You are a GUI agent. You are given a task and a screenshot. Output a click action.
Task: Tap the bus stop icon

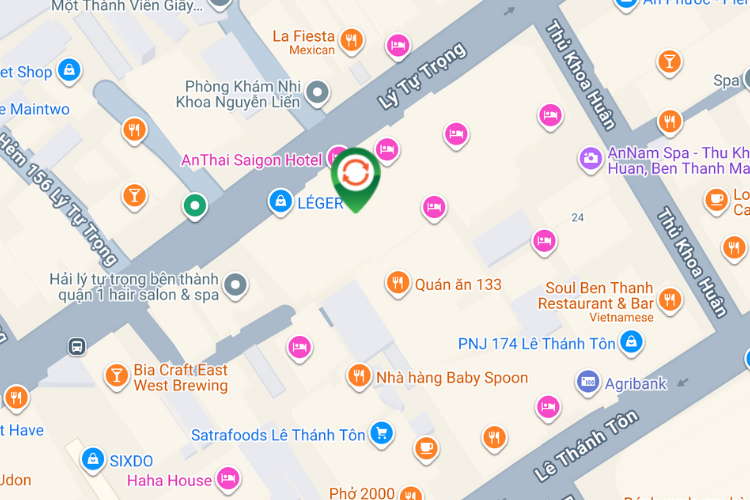coord(76,347)
